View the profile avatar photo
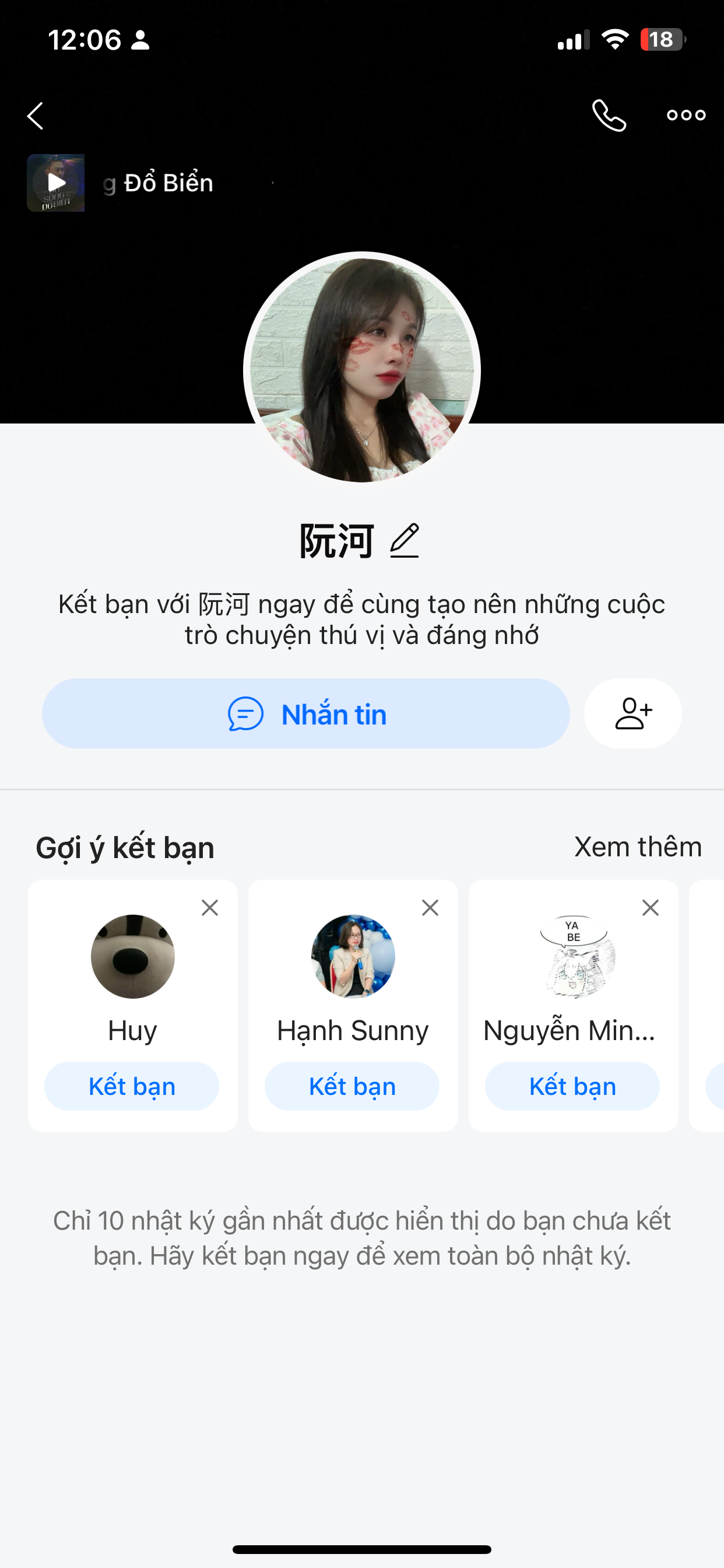The height and width of the screenshot is (1568, 724). (362, 369)
